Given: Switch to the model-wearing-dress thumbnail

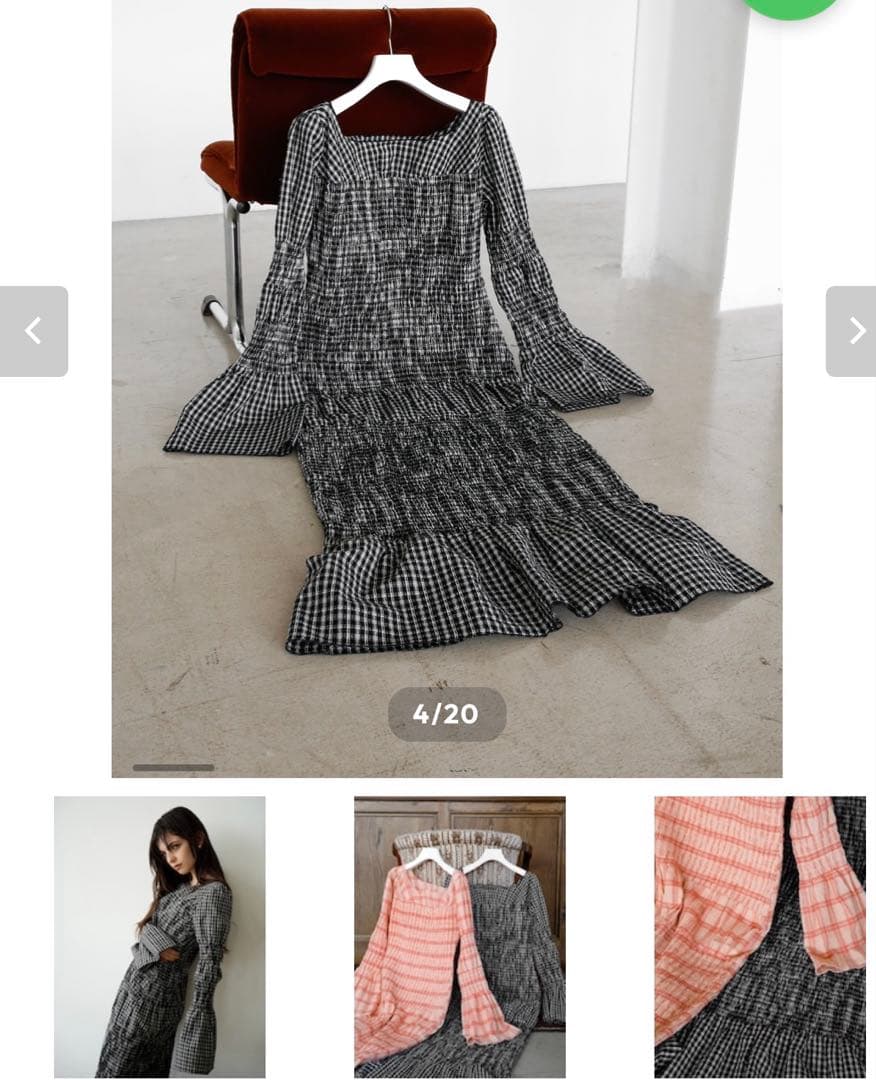Looking at the screenshot, I should pos(158,935).
